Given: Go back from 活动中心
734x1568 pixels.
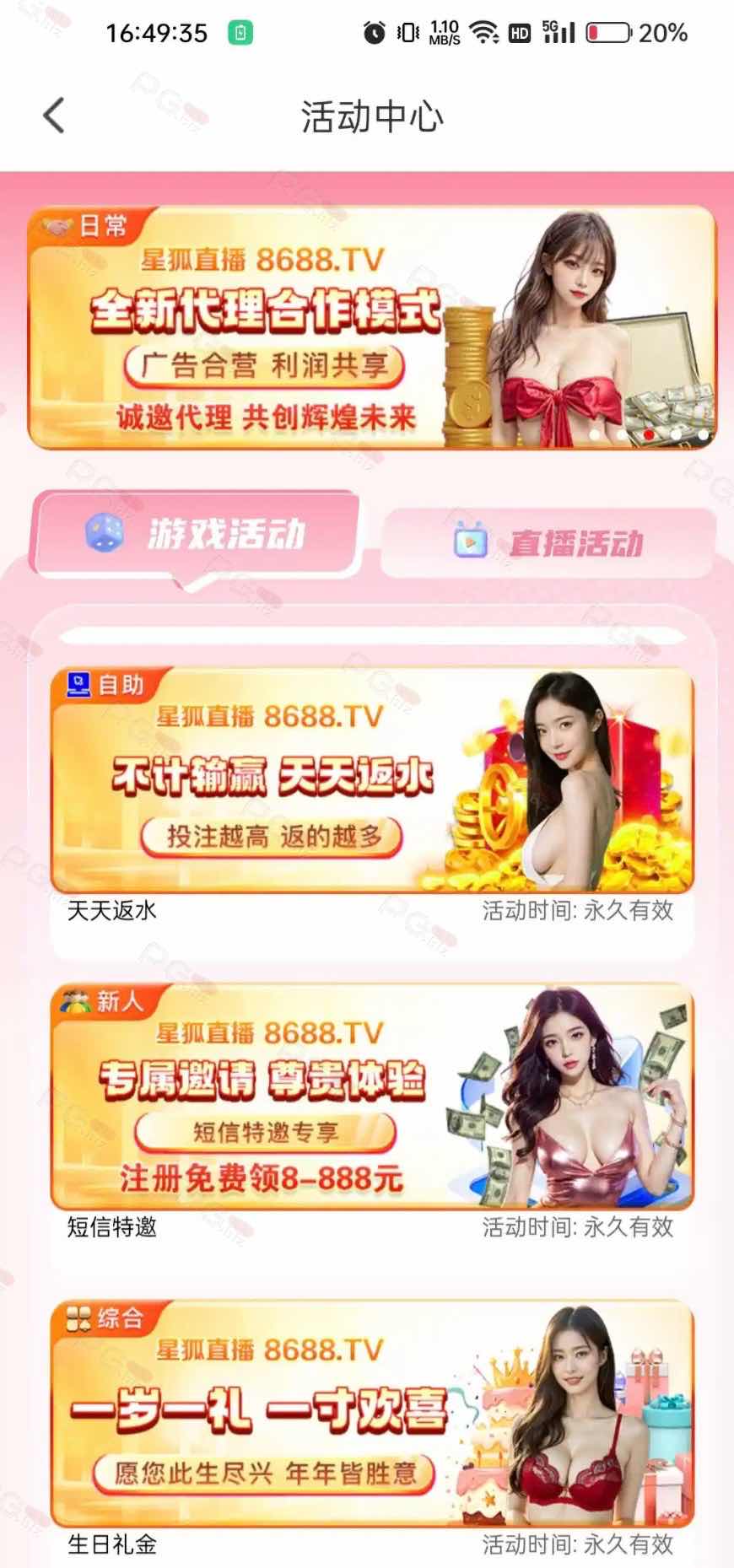Looking at the screenshot, I should 54,116.
